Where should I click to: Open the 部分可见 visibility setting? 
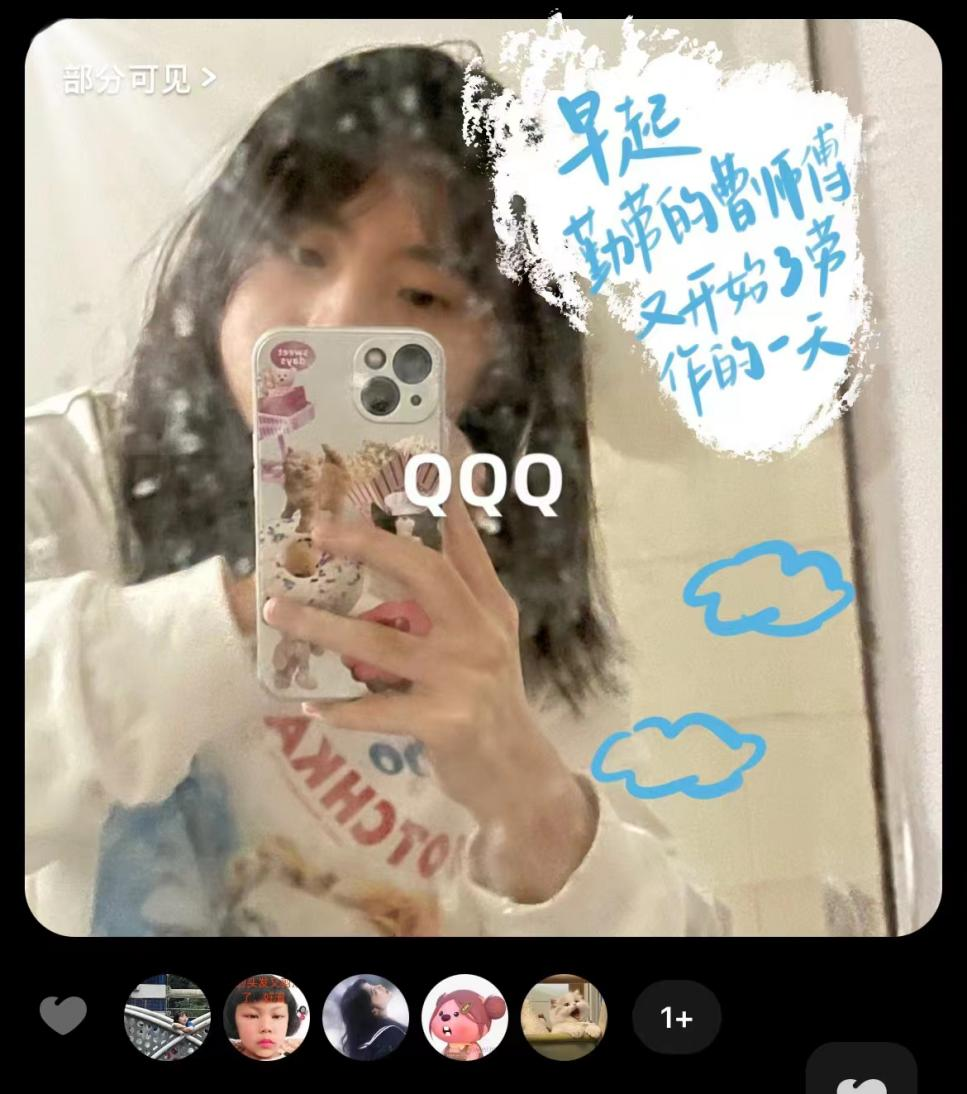pos(139,79)
